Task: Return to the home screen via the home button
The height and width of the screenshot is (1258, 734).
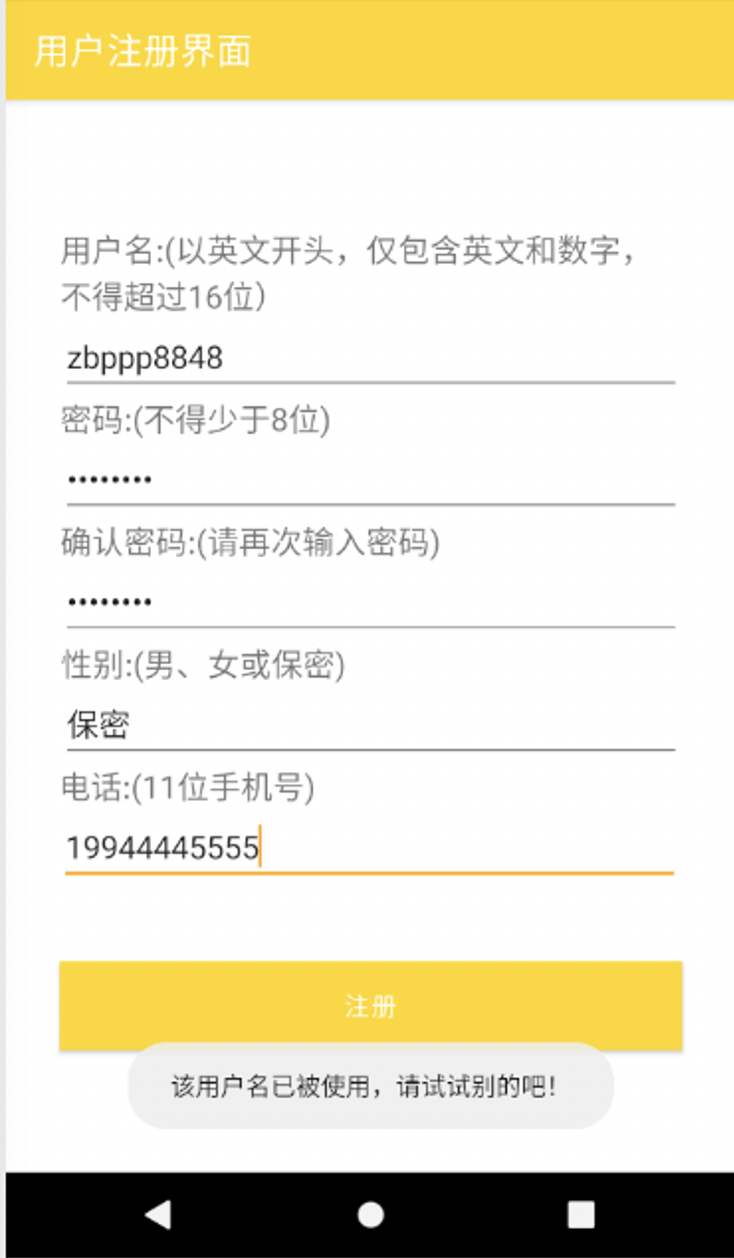Action: pos(370,1214)
